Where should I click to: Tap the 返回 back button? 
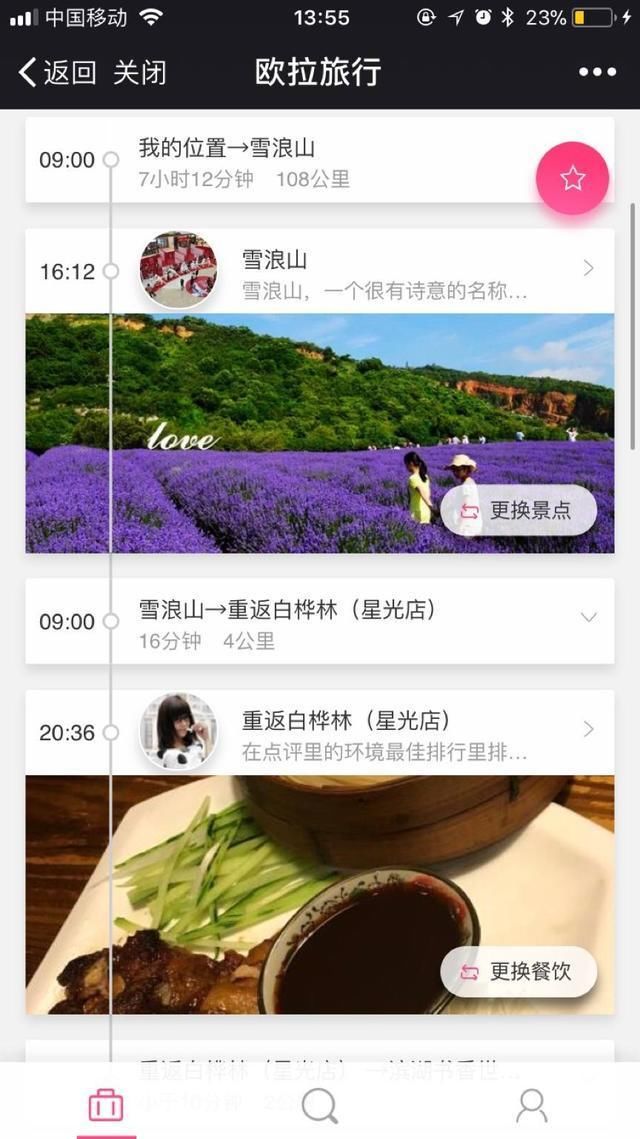(x=58, y=72)
